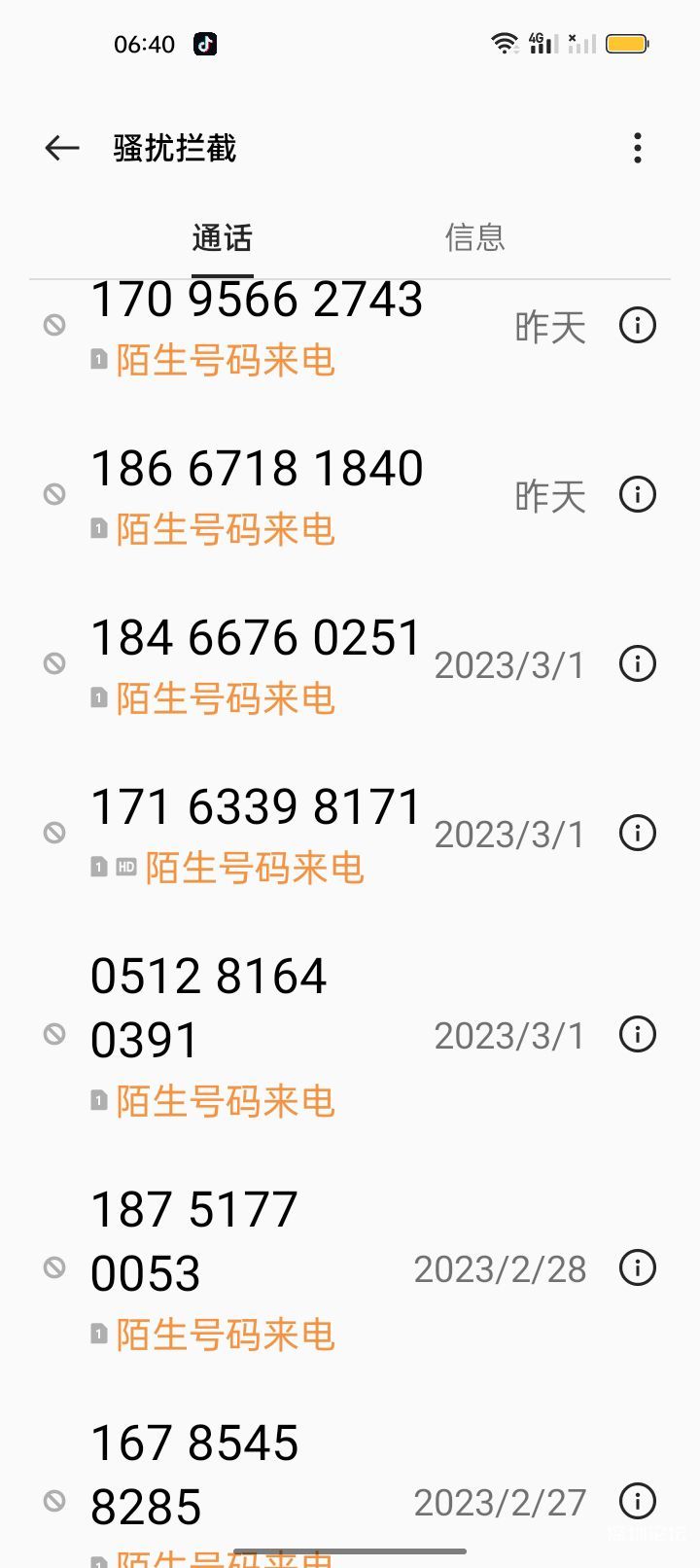Show details icon for 186 6718 1840
This screenshot has width=700, height=1568.
[x=638, y=495]
